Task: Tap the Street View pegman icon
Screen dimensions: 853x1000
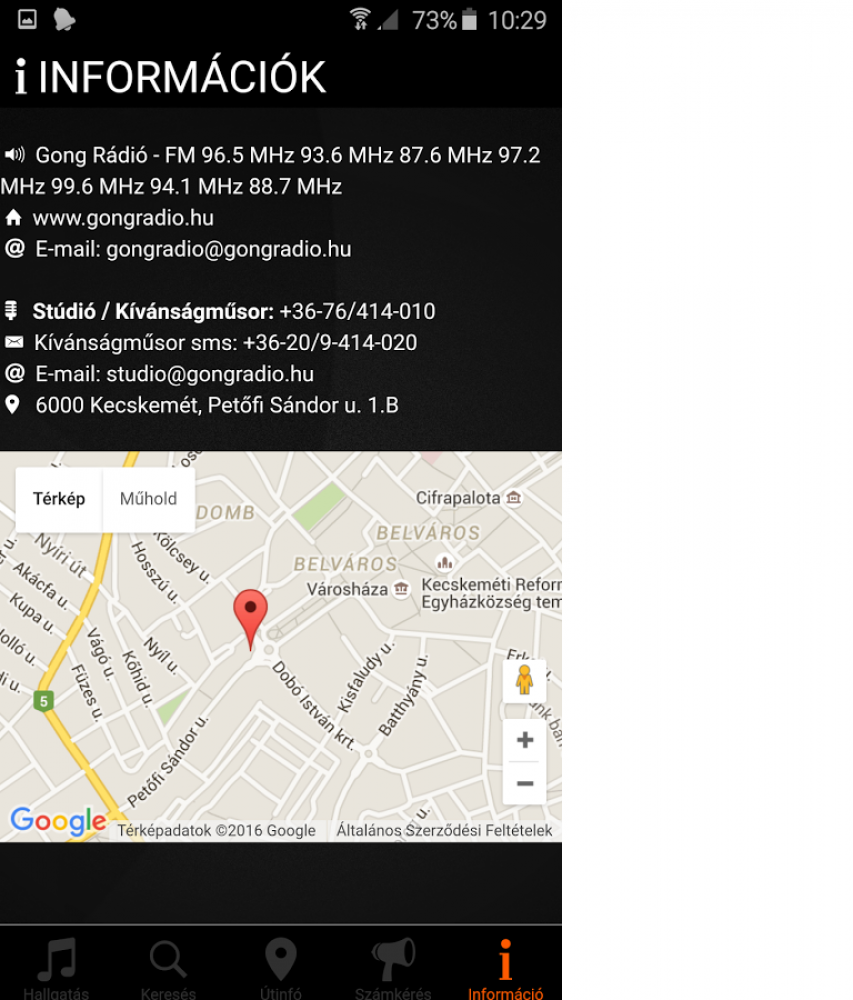Action: click(x=524, y=681)
